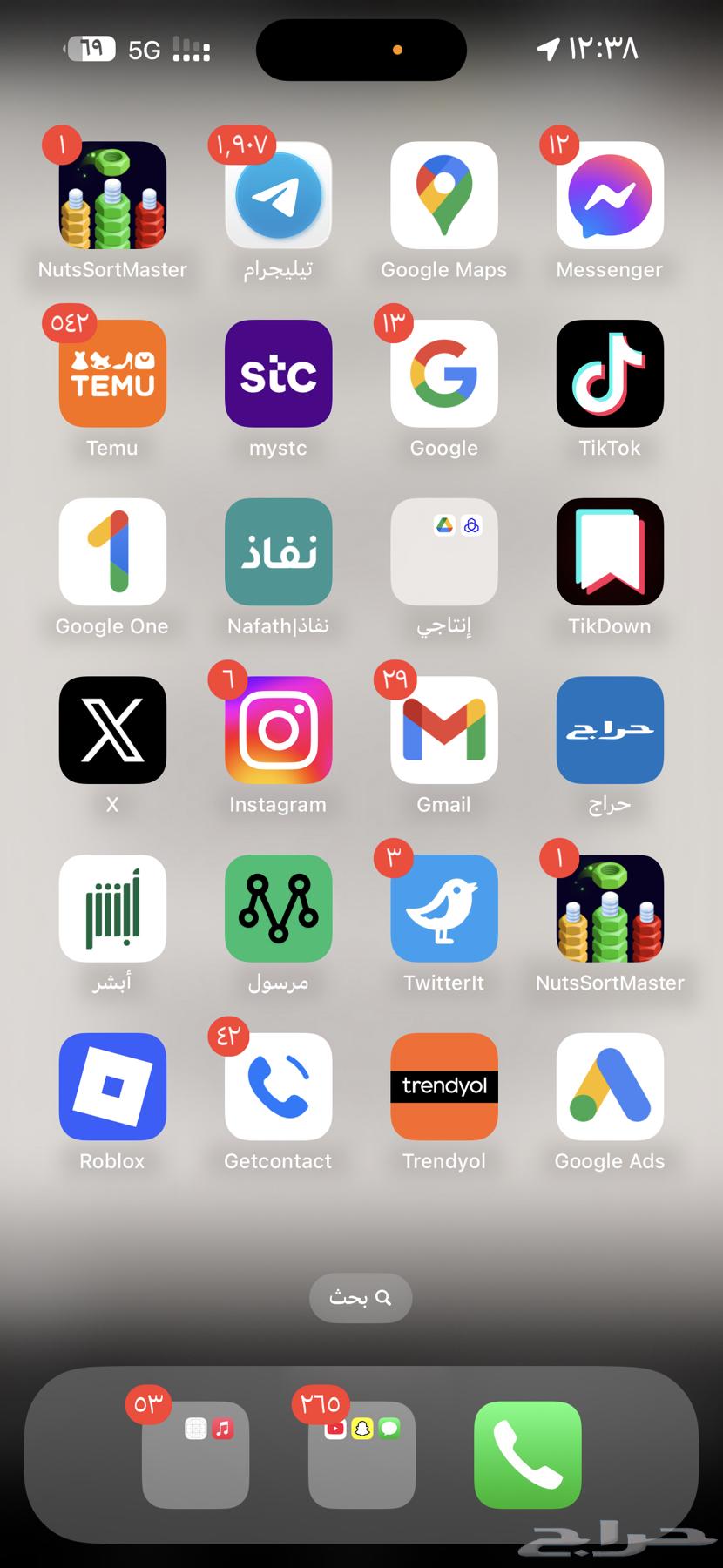The width and height of the screenshot is (723, 1568).
Task: Open the TikTok app
Action: [x=610, y=374]
